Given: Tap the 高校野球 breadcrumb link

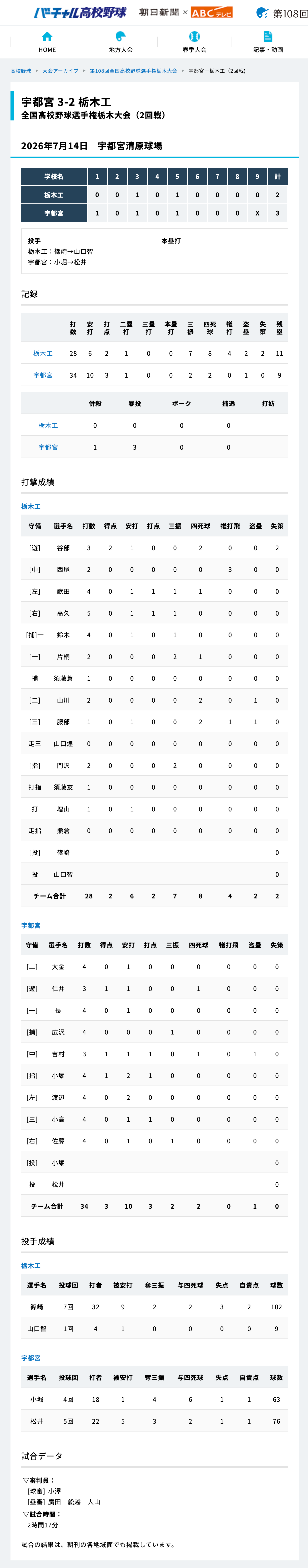Looking at the screenshot, I should [21, 71].
